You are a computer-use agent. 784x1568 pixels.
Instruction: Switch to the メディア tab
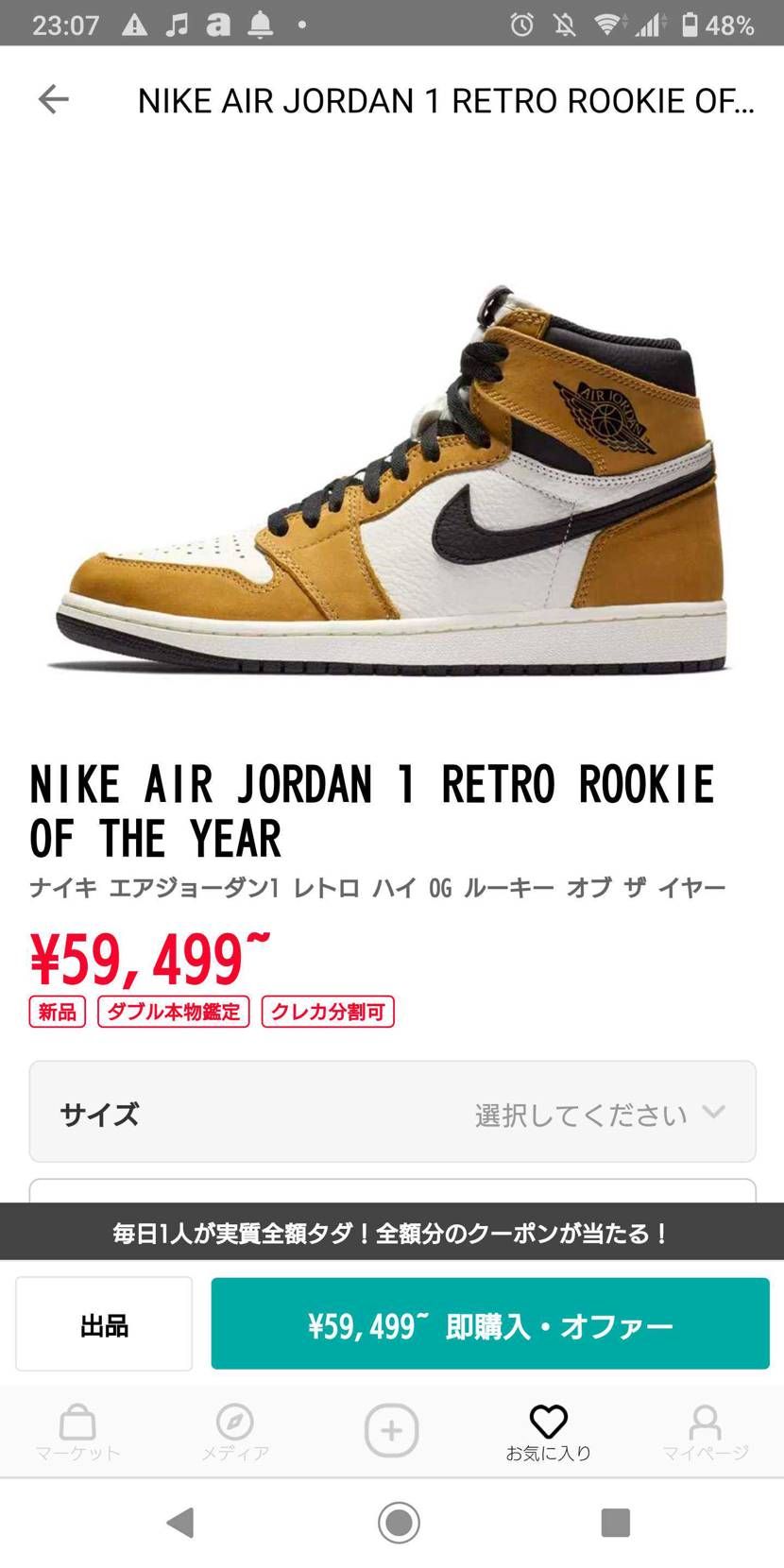click(234, 1432)
